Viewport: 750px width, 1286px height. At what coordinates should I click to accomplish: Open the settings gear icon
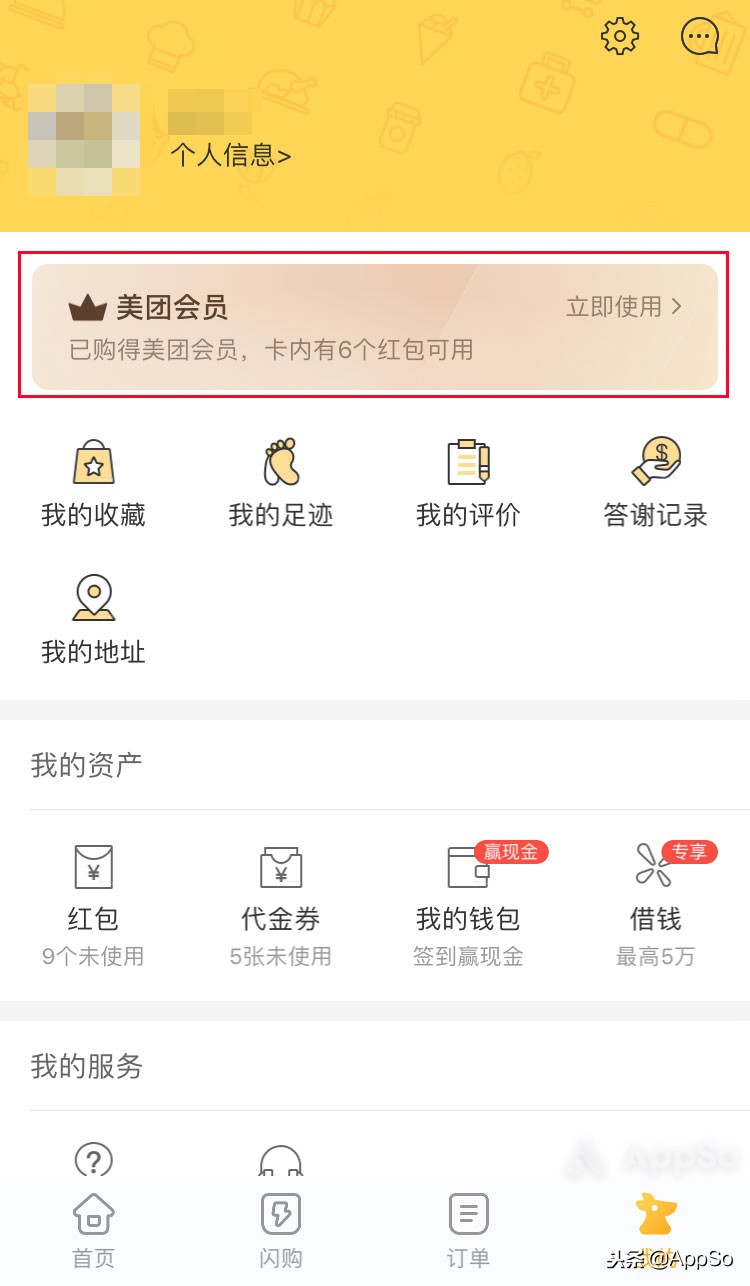click(x=619, y=36)
